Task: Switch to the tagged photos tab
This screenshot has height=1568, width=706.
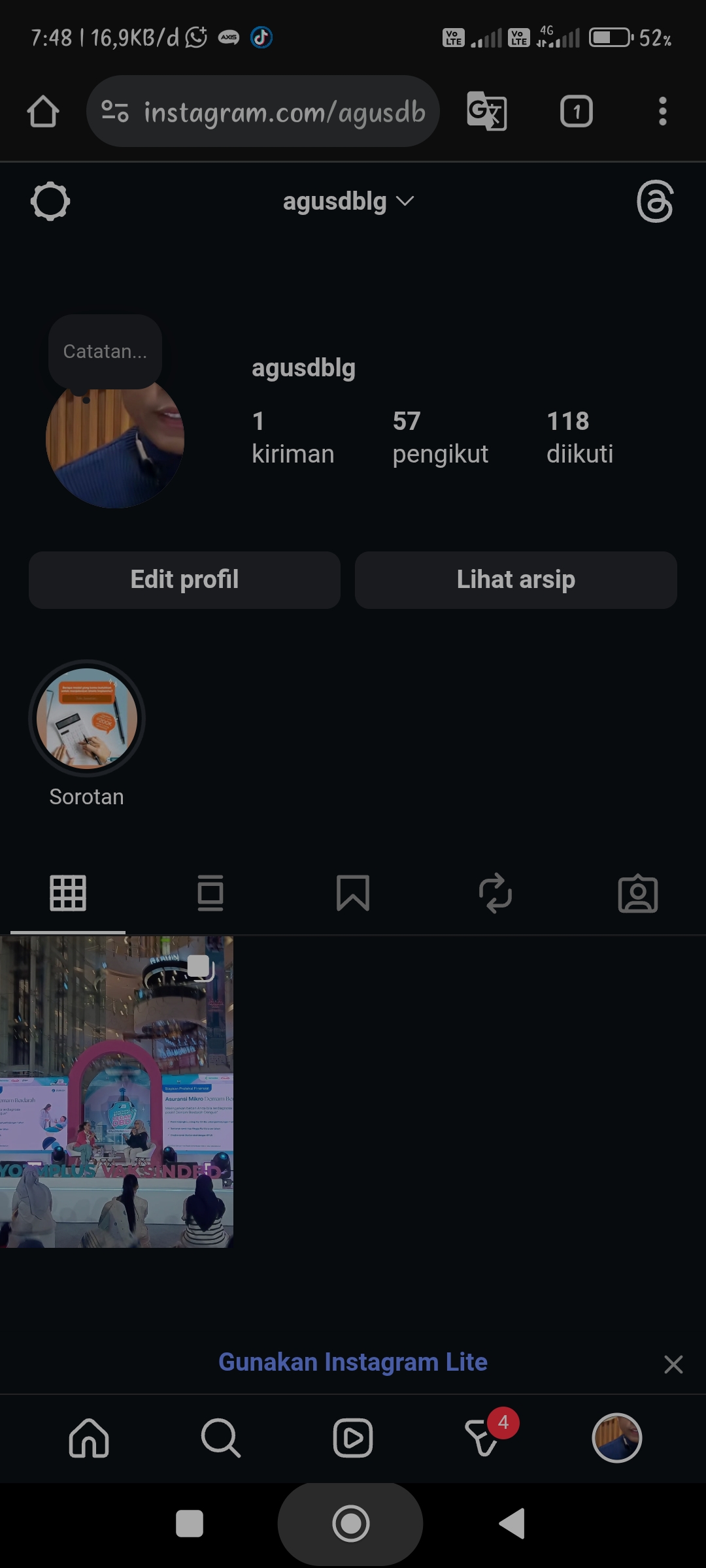Action: point(638,893)
